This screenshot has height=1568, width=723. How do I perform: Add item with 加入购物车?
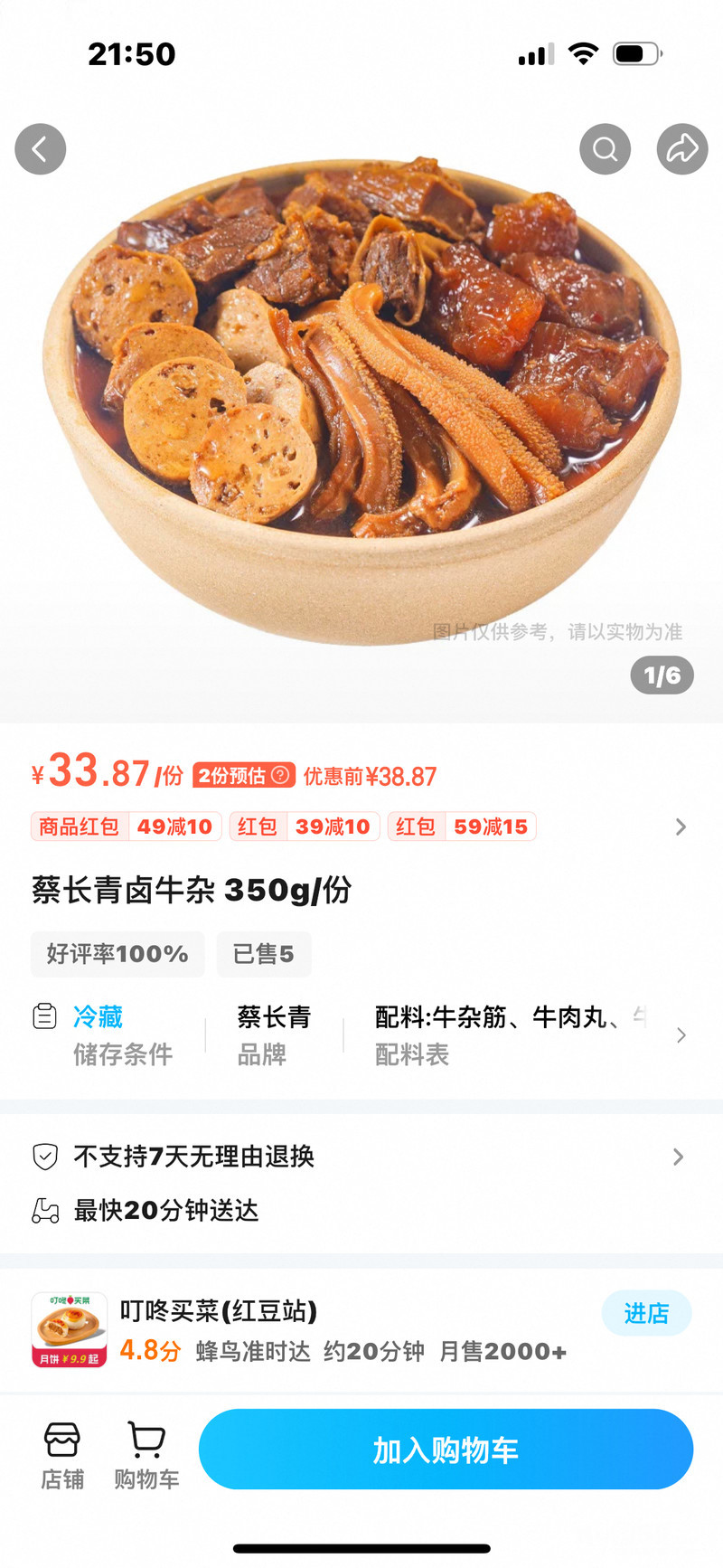tap(446, 1450)
